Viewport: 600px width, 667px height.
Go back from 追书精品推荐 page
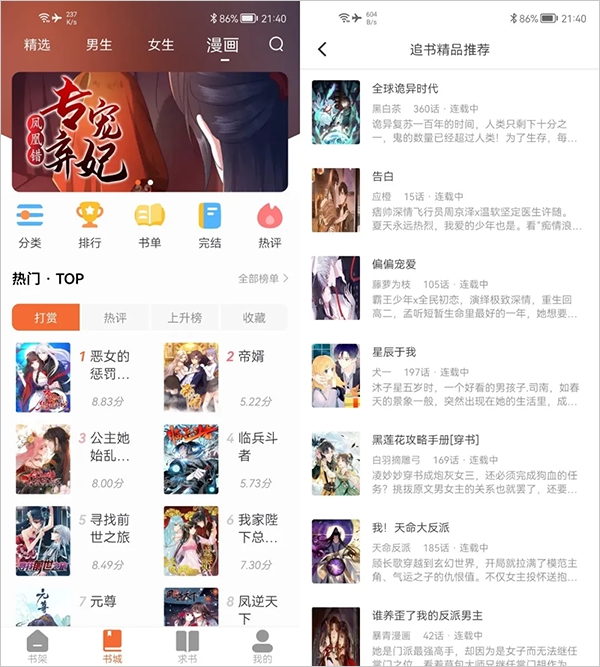tap(322, 49)
